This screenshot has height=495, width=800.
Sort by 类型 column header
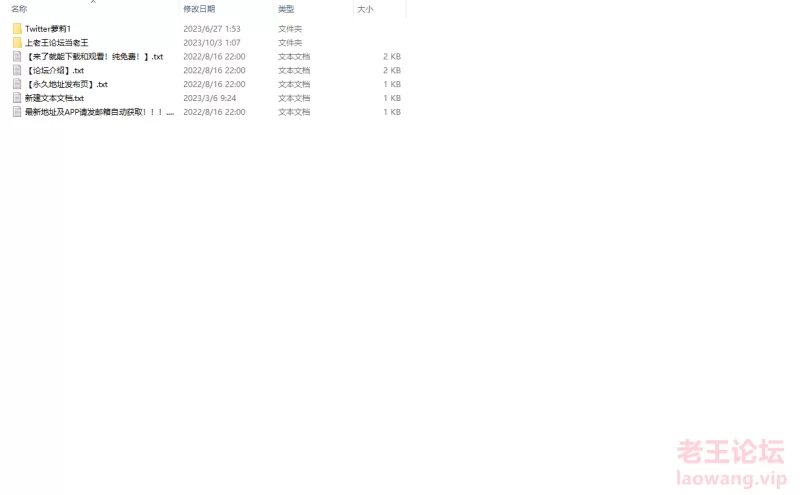(286, 9)
